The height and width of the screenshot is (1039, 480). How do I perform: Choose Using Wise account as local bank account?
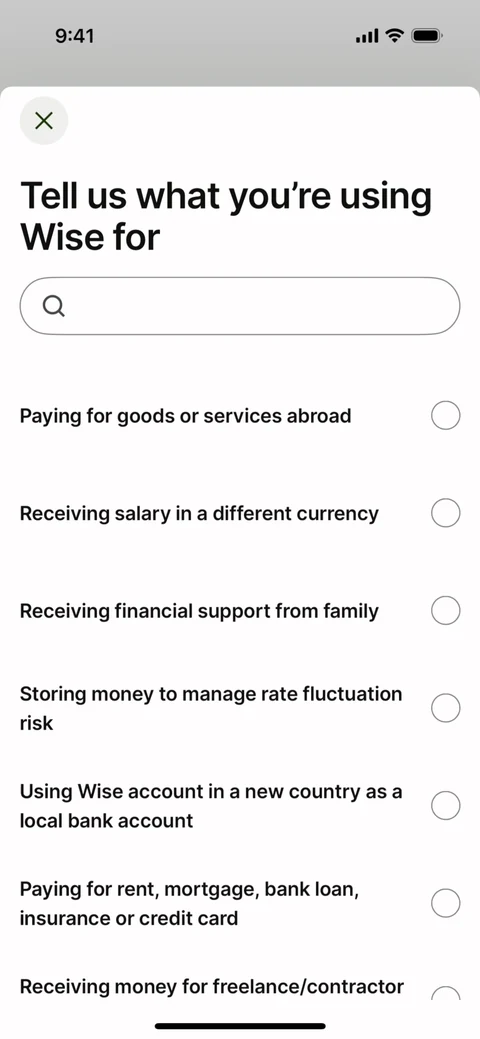240,806
